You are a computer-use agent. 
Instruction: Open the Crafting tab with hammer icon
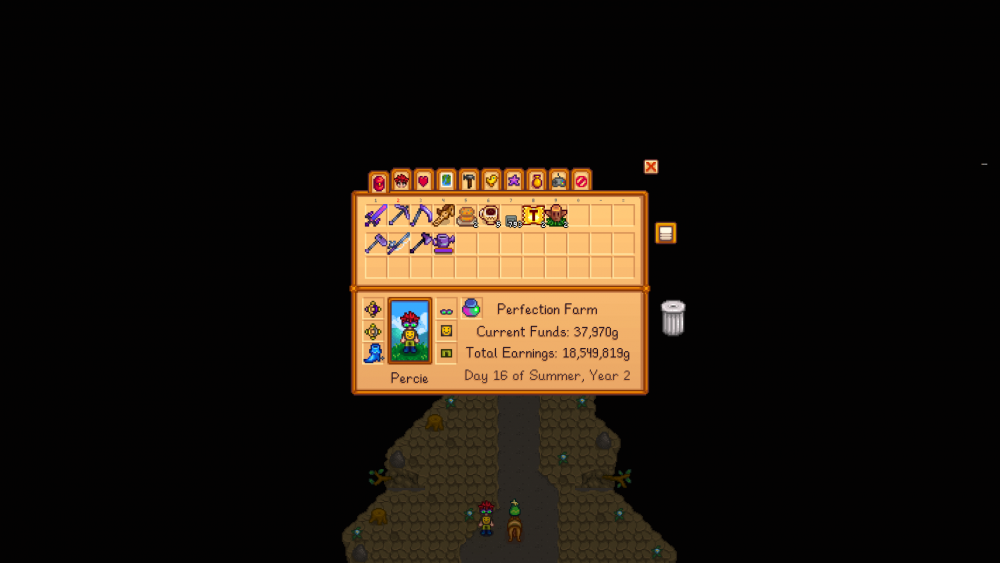click(469, 181)
